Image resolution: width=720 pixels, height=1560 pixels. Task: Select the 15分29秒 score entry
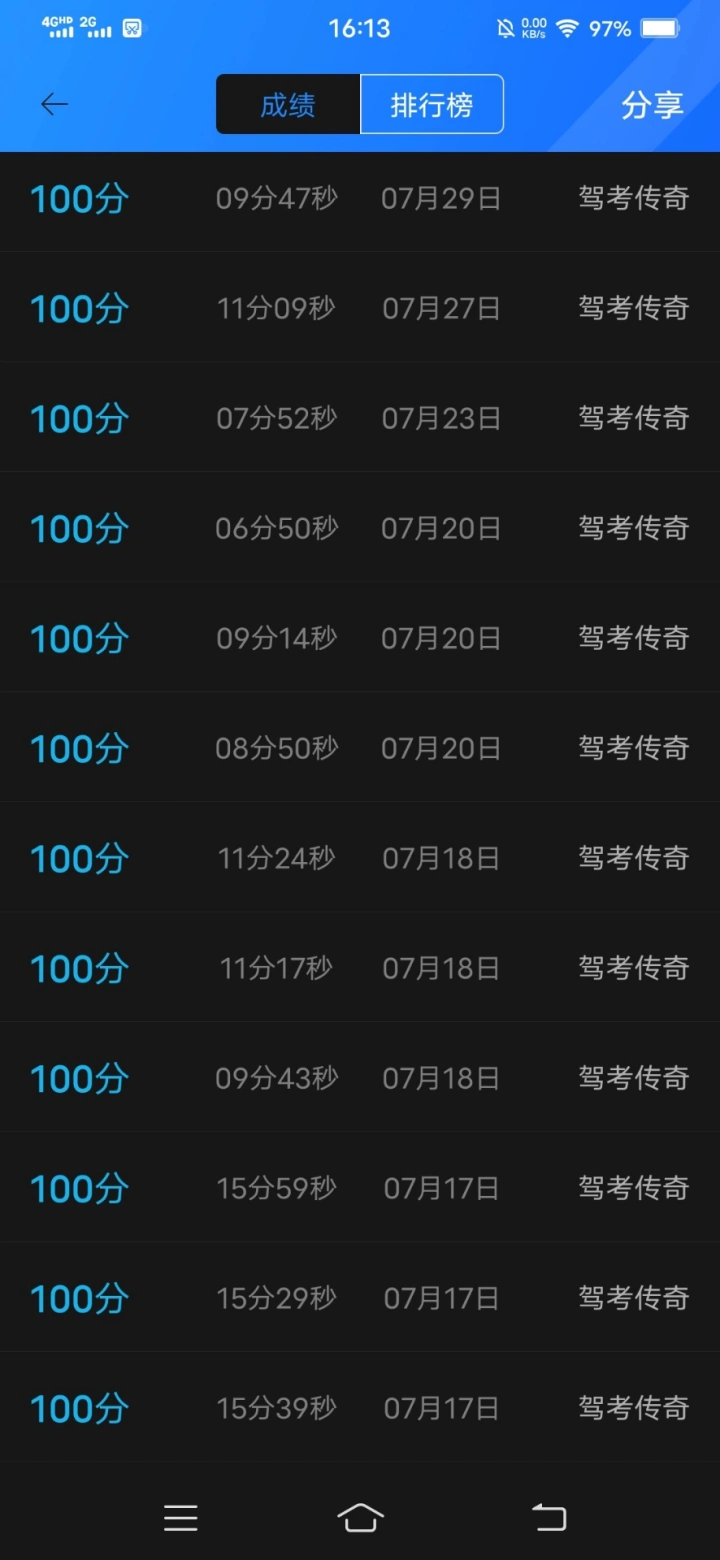(360, 1297)
